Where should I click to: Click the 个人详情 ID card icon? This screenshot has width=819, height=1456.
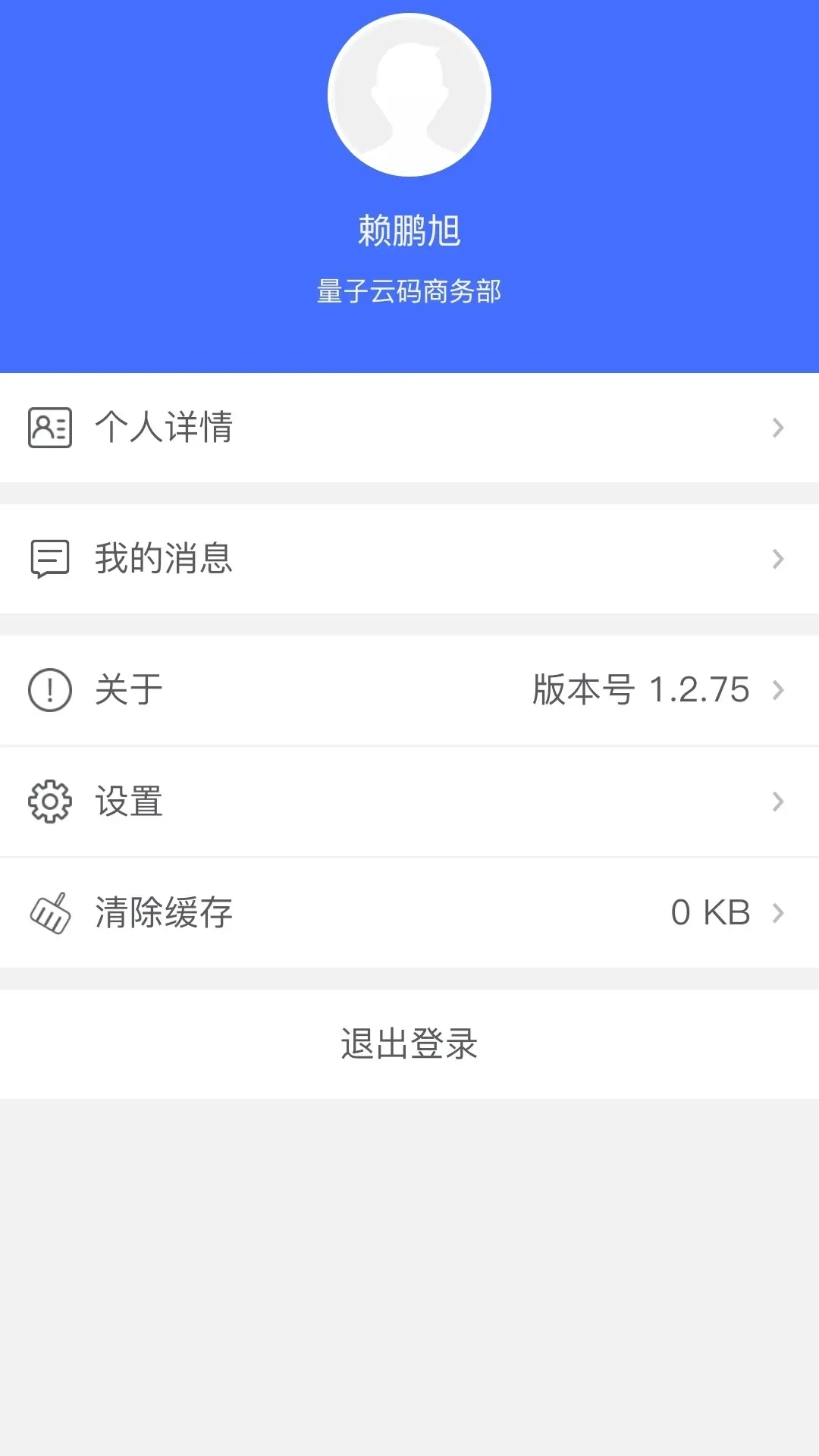tap(49, 428)
